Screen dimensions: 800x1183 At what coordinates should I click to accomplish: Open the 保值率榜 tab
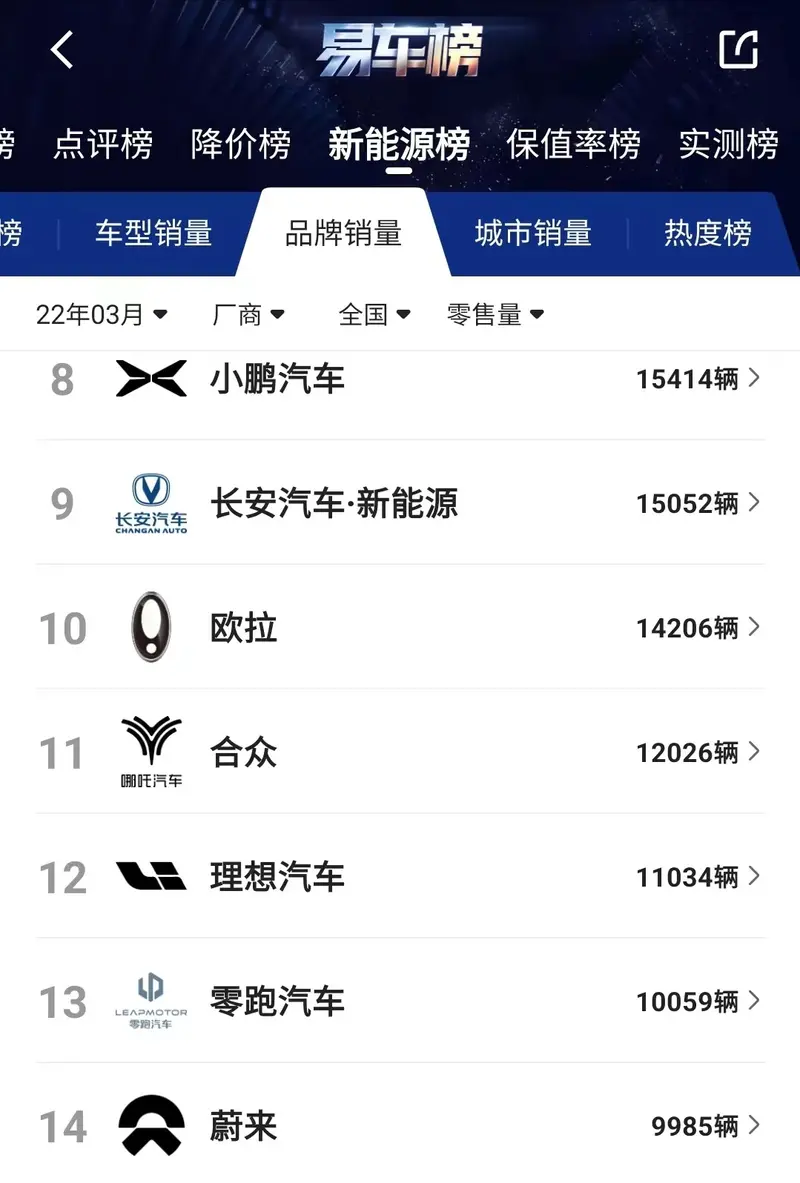[573, 145]
